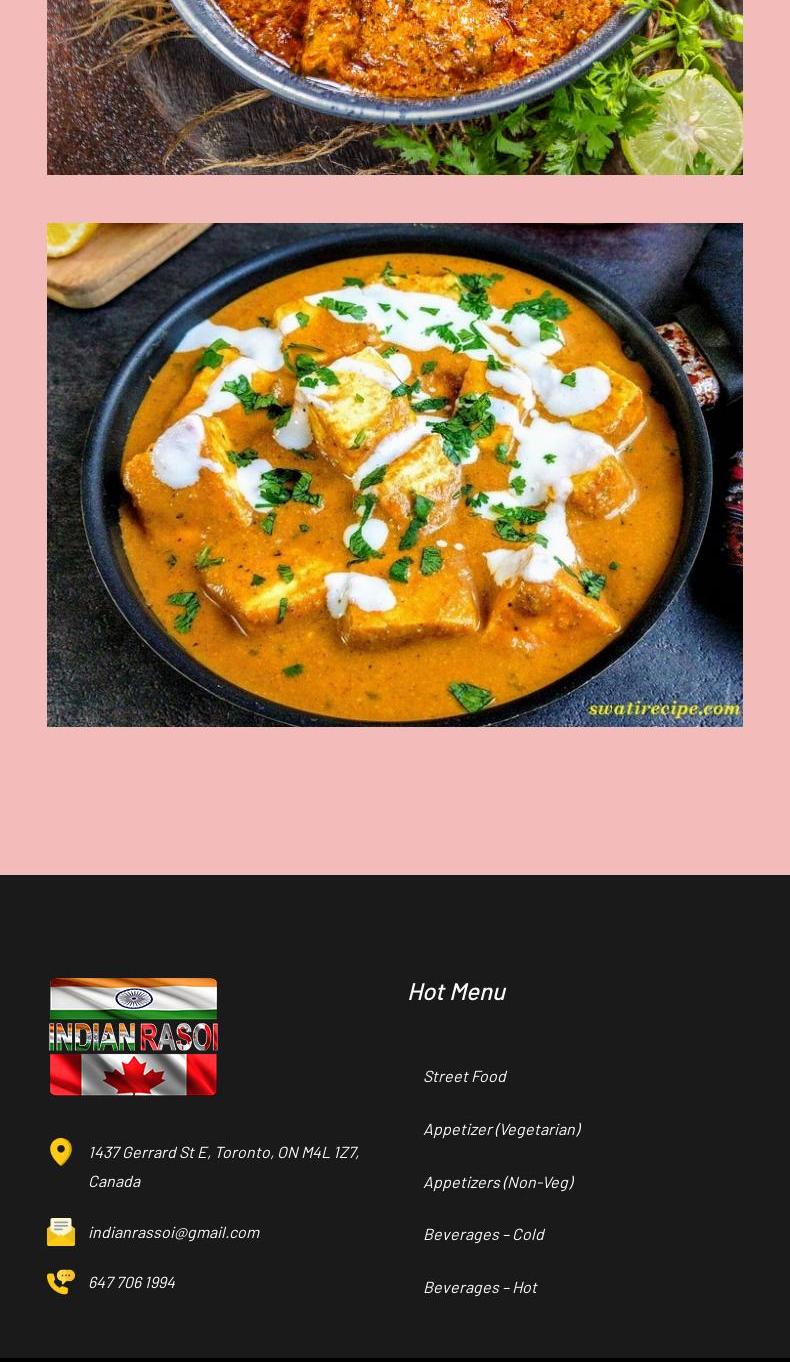
Task: Tap the Indian Rasoi footer logo
Action: (x=133, y=1037)
